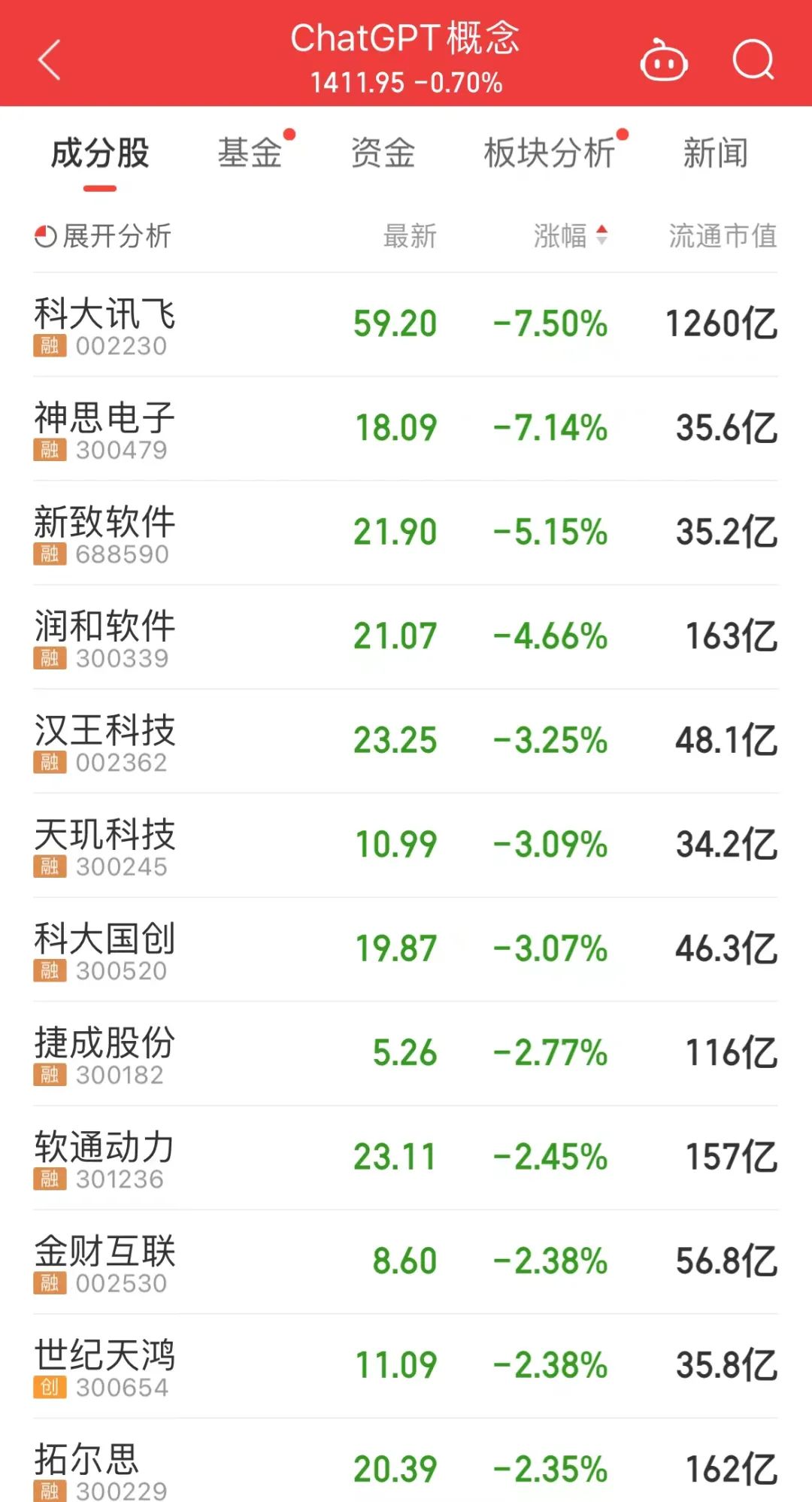Open the search magnifier icon

(753, 59)
